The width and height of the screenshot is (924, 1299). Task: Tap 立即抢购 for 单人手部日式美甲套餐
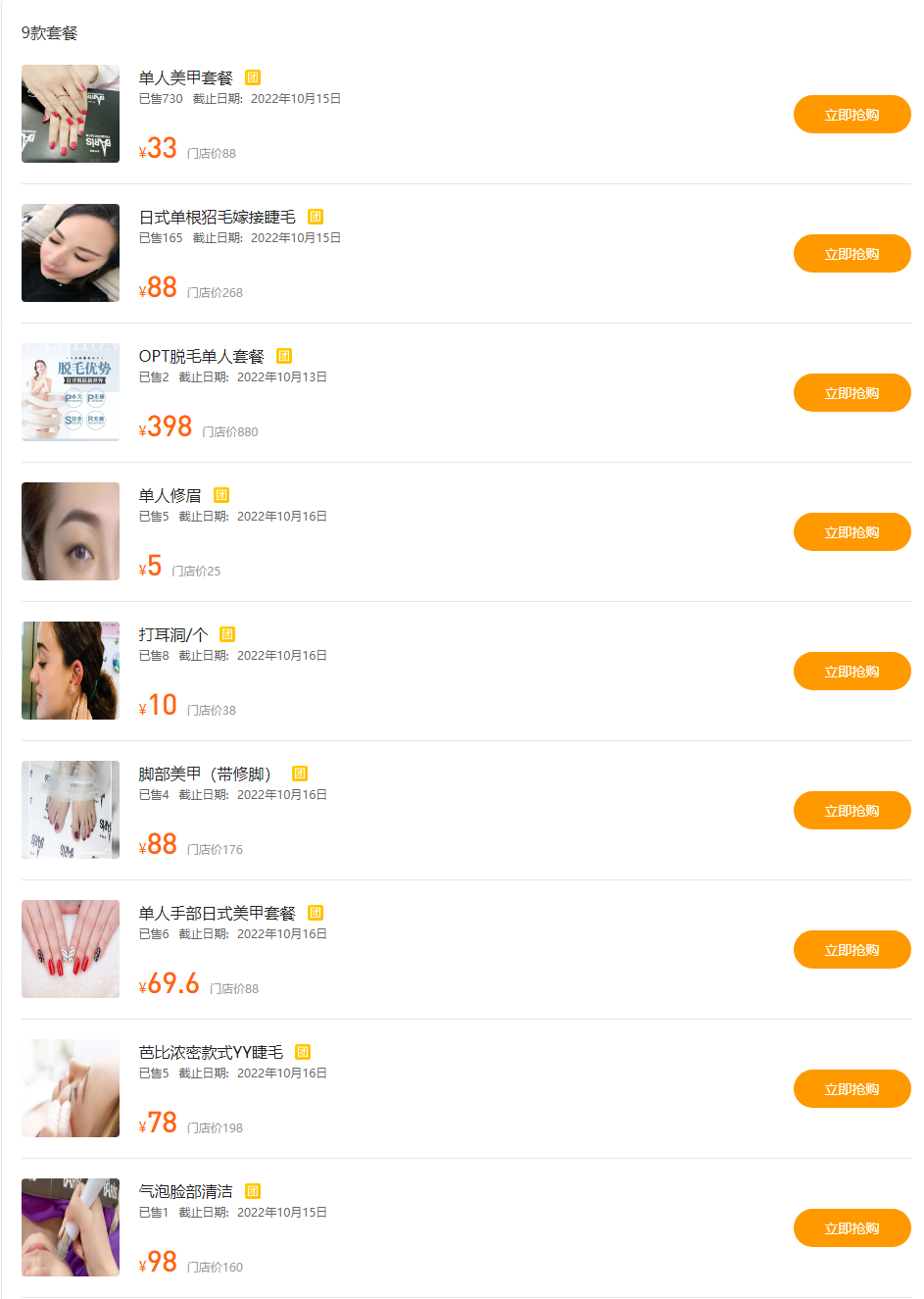[x=851, y=950]
